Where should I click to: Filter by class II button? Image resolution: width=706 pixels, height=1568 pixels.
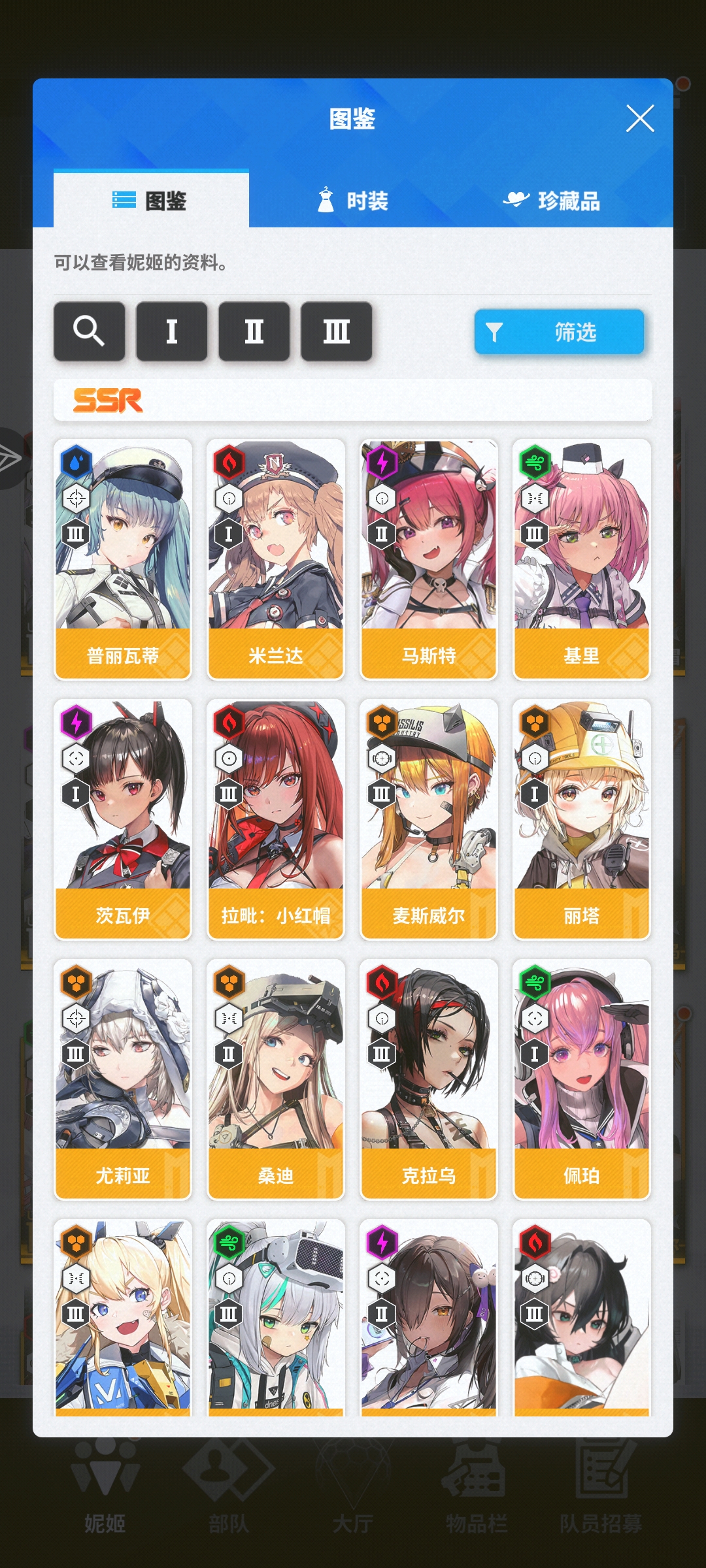[254, 331]
